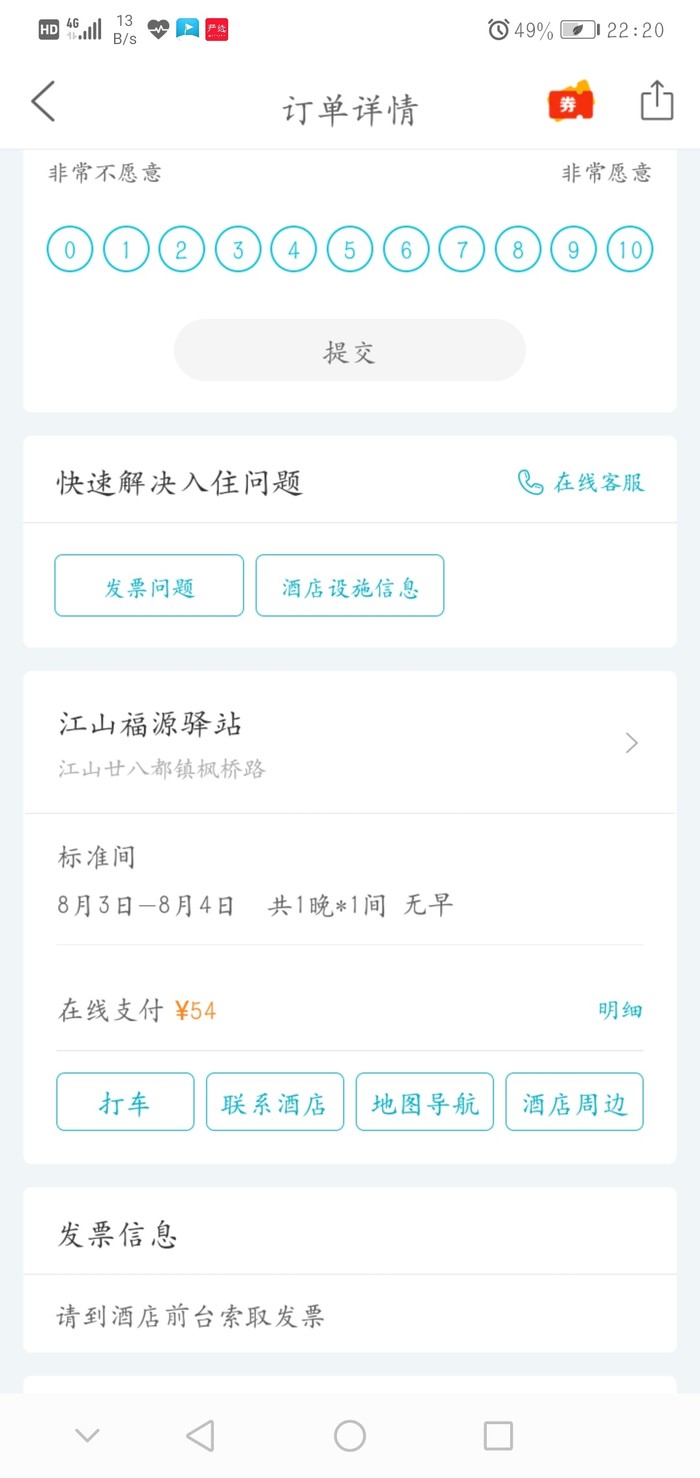Explore 酒店周边 hotel surroundings
700x1478 pixels.
pyautogui.click(x=574, y=1102)
